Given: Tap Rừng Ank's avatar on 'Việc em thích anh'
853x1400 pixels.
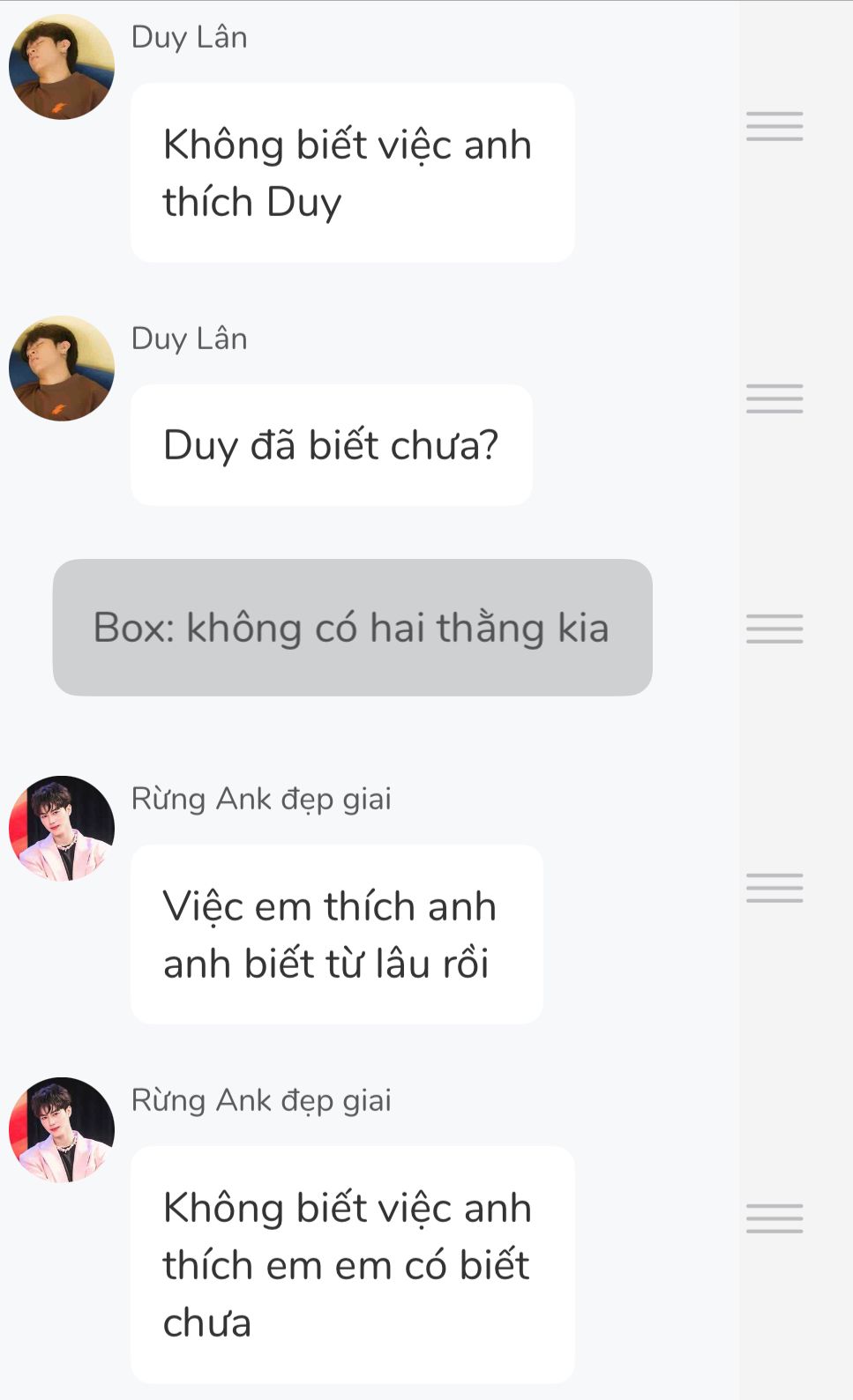Looking at the screenshot, I should coord(62,829).
